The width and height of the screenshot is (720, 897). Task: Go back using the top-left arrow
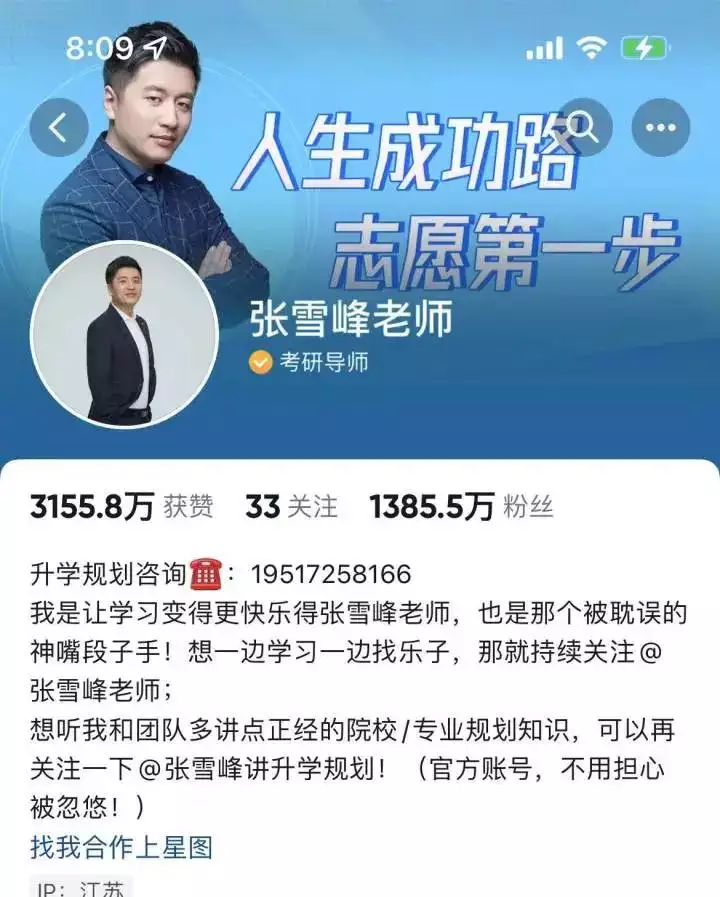pyautogui.click(x=59, y=127)
